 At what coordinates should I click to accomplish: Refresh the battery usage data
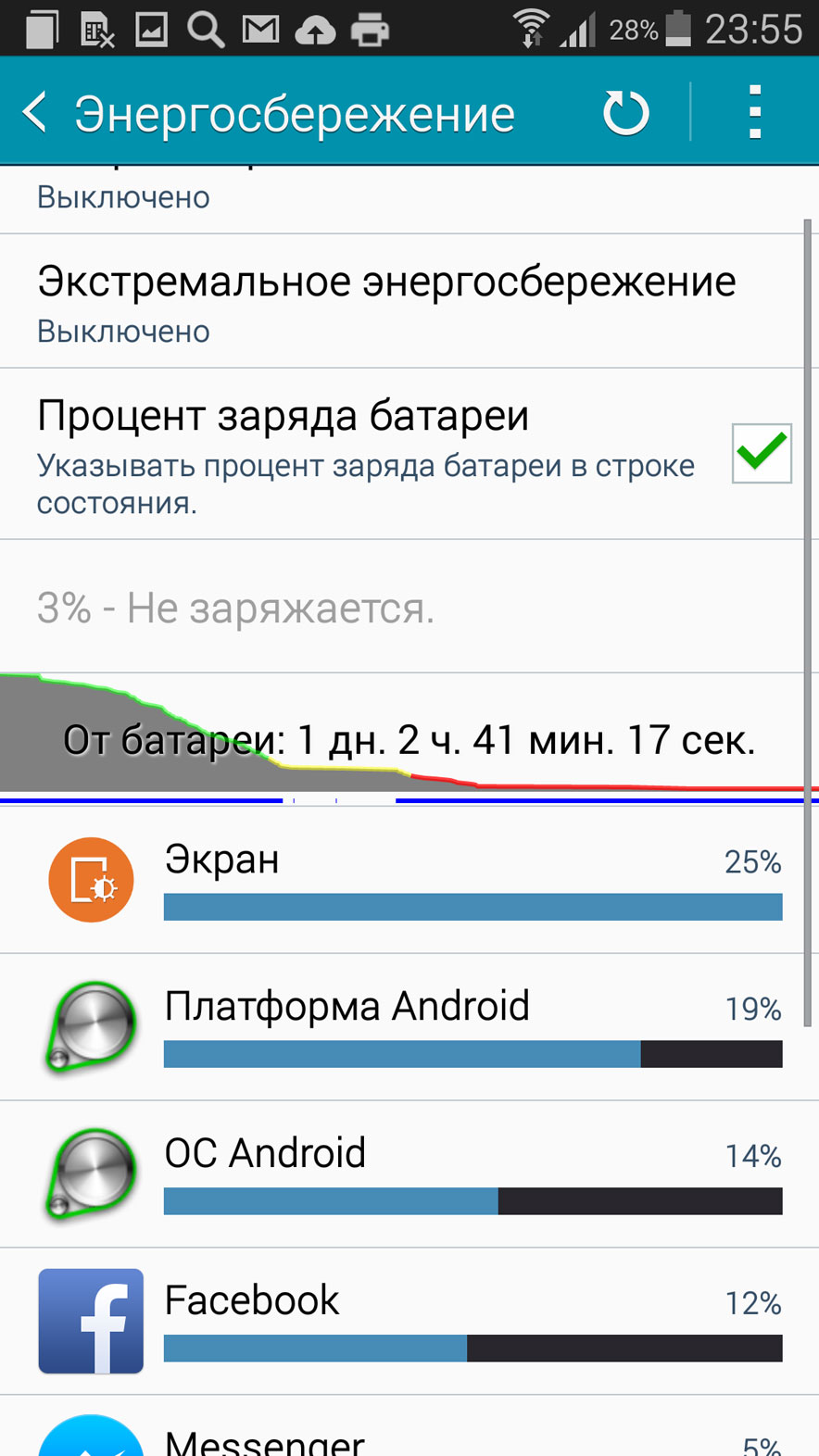(626, 113)
